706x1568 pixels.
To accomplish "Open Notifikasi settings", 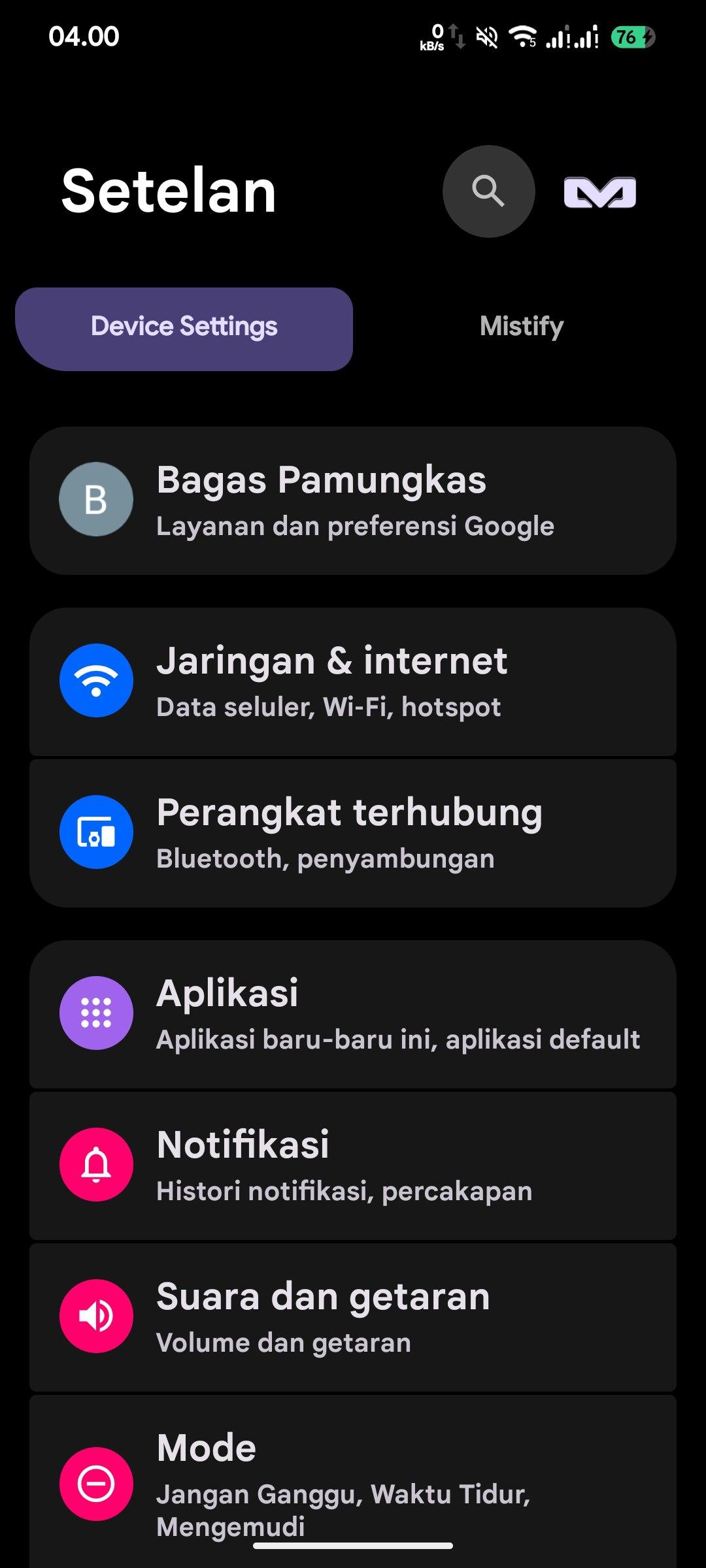I will 353,1166.
